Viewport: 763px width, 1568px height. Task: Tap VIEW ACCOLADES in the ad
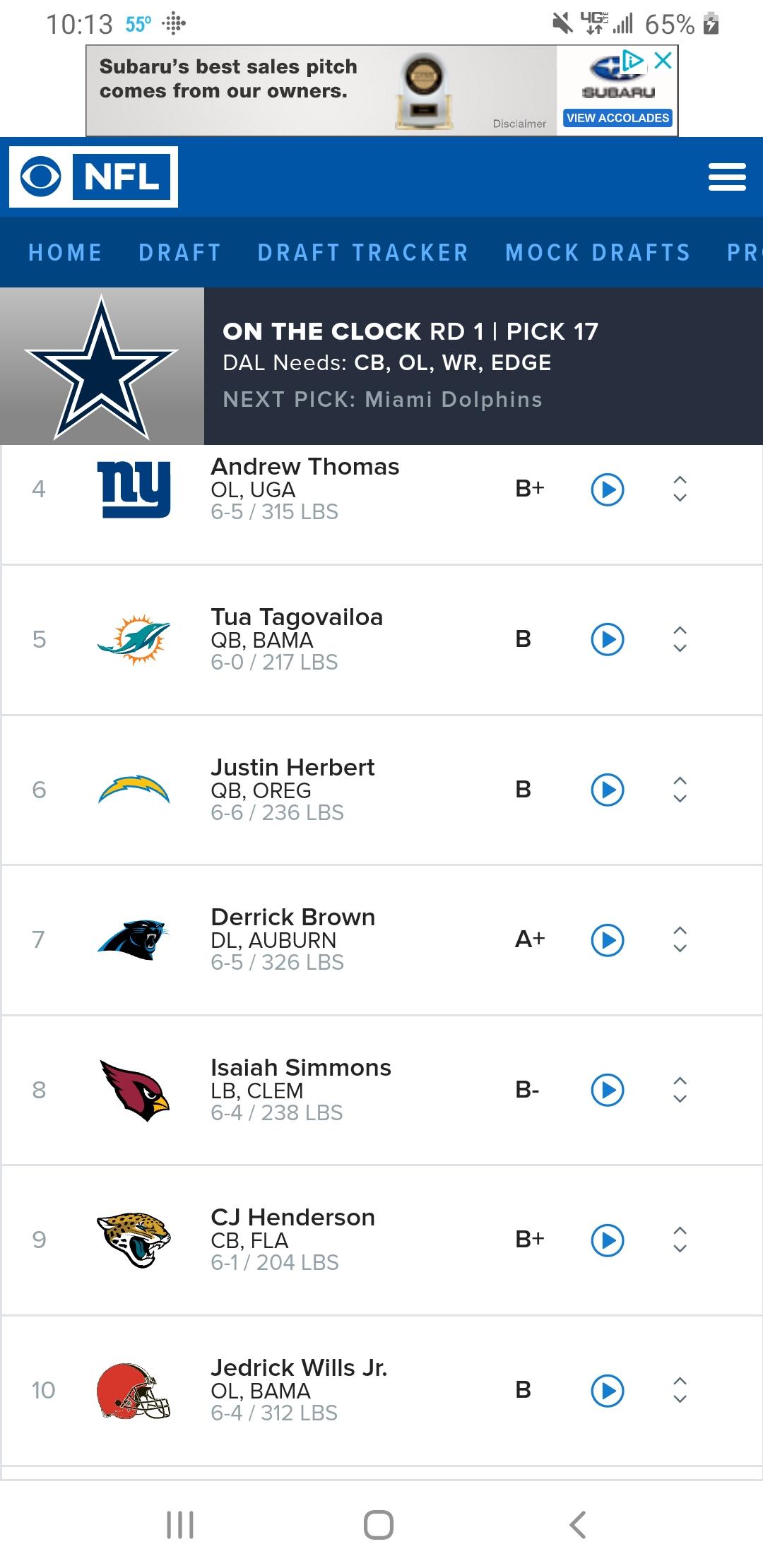617,118
